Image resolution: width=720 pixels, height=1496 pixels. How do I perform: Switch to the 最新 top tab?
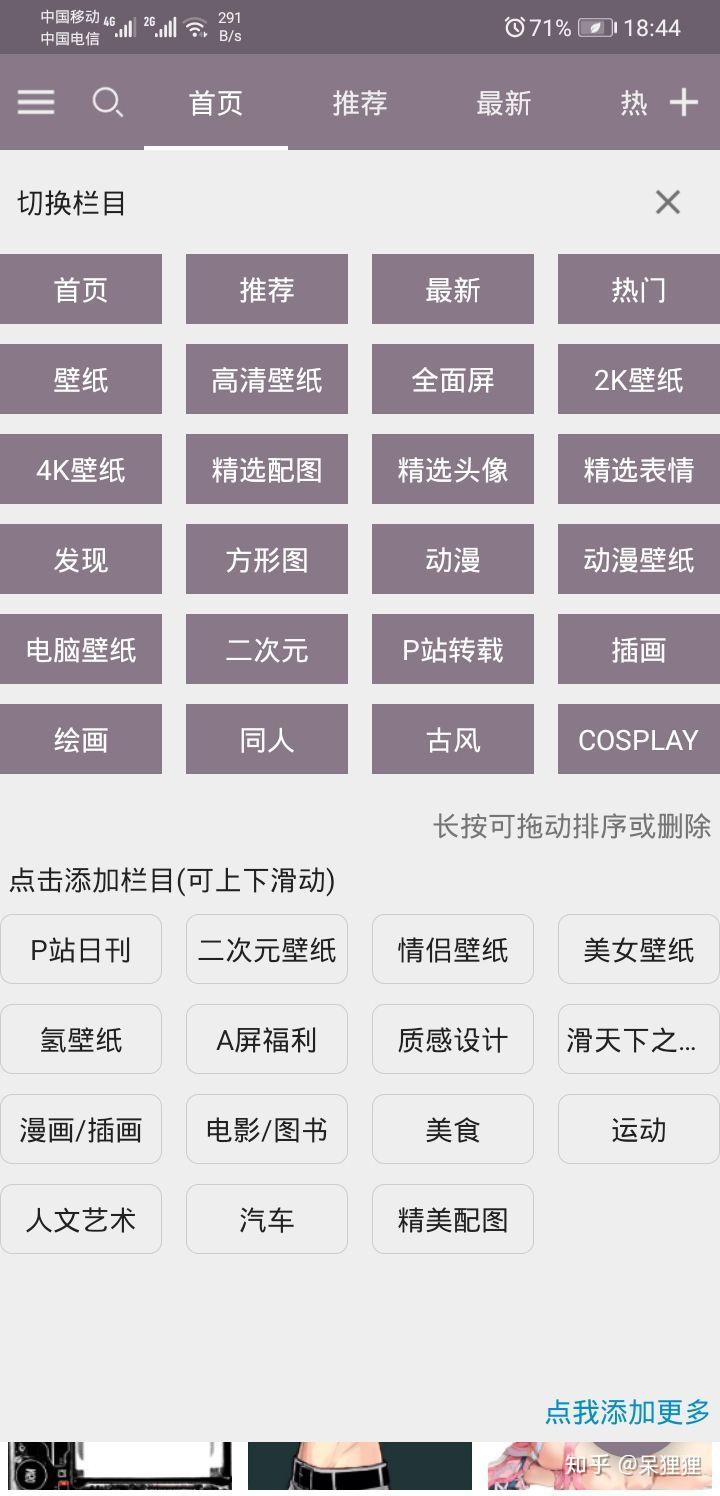503,103
